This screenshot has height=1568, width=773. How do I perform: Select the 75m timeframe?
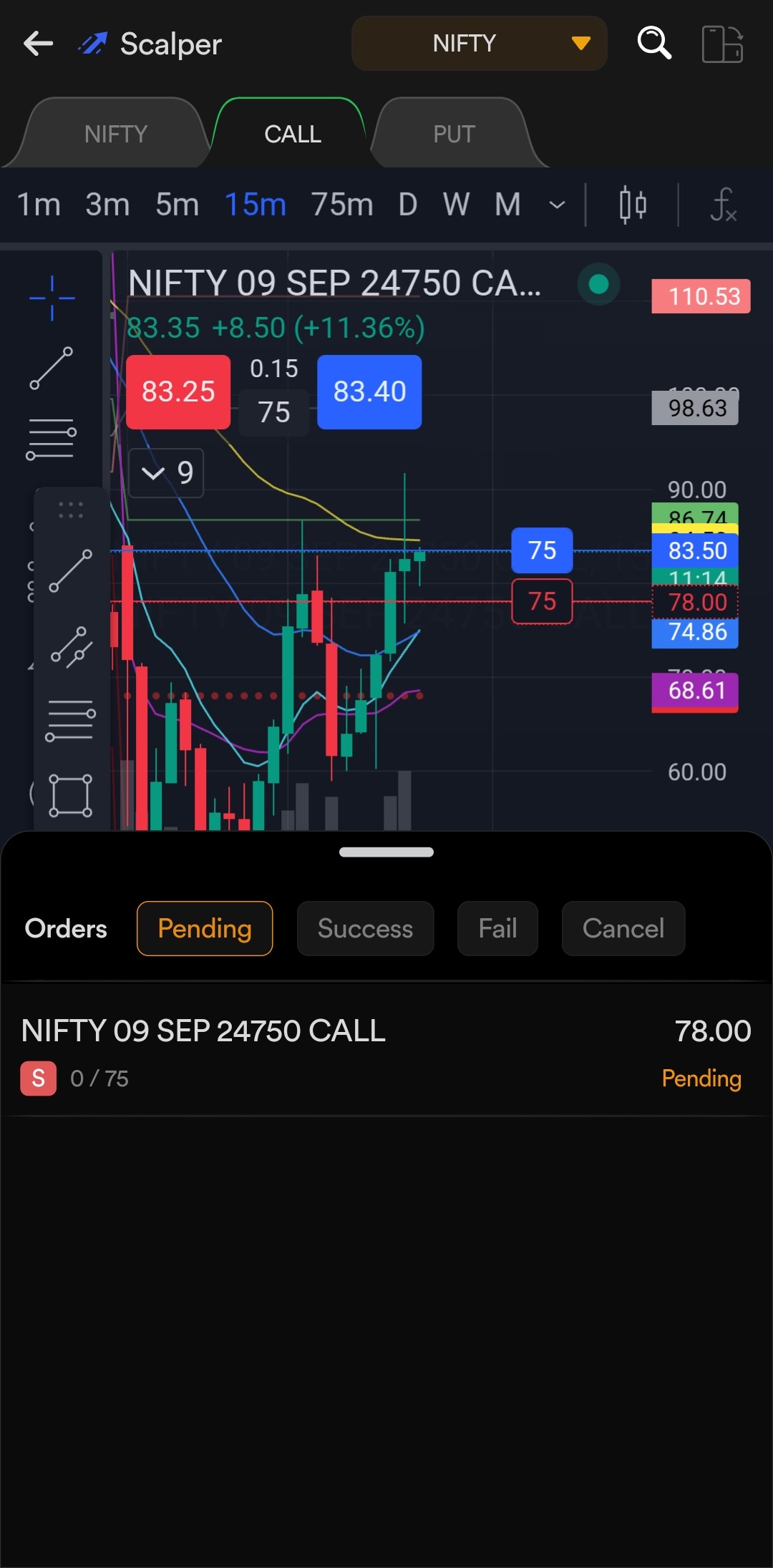(x=341, y=205)
